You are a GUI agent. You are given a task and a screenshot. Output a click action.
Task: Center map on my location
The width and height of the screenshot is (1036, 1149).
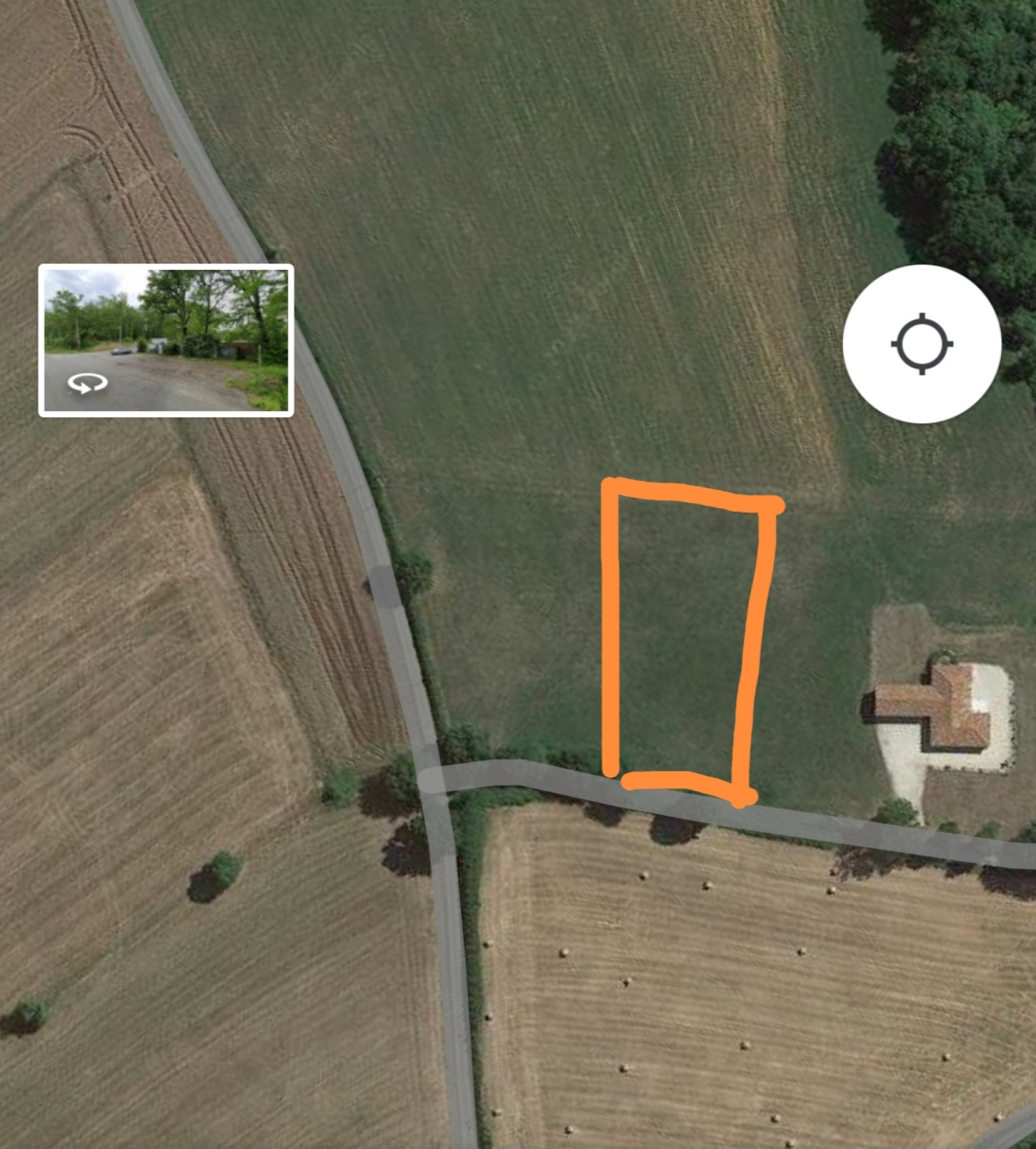point(921,344)
